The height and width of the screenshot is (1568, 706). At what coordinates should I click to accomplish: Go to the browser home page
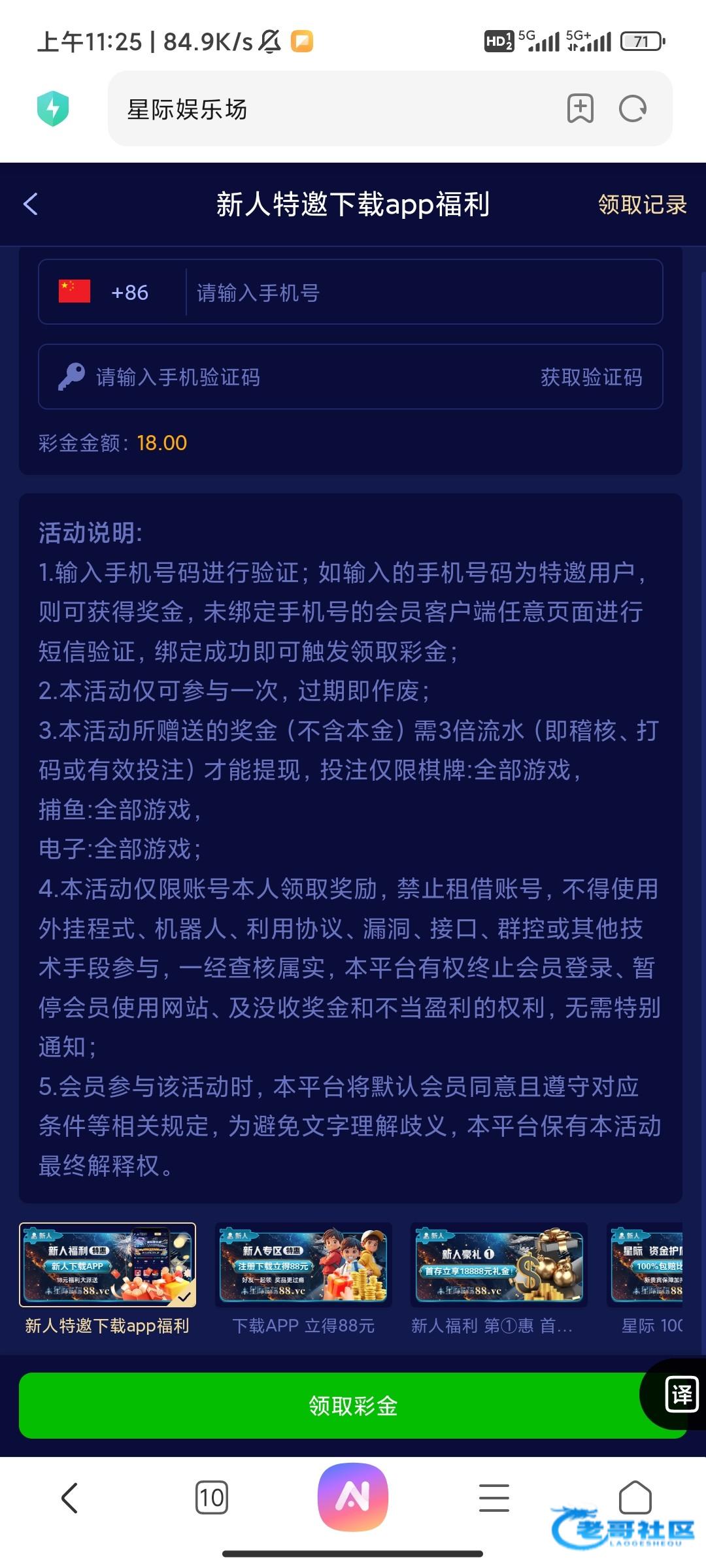pyautogui.click(x=635, y=1496)
